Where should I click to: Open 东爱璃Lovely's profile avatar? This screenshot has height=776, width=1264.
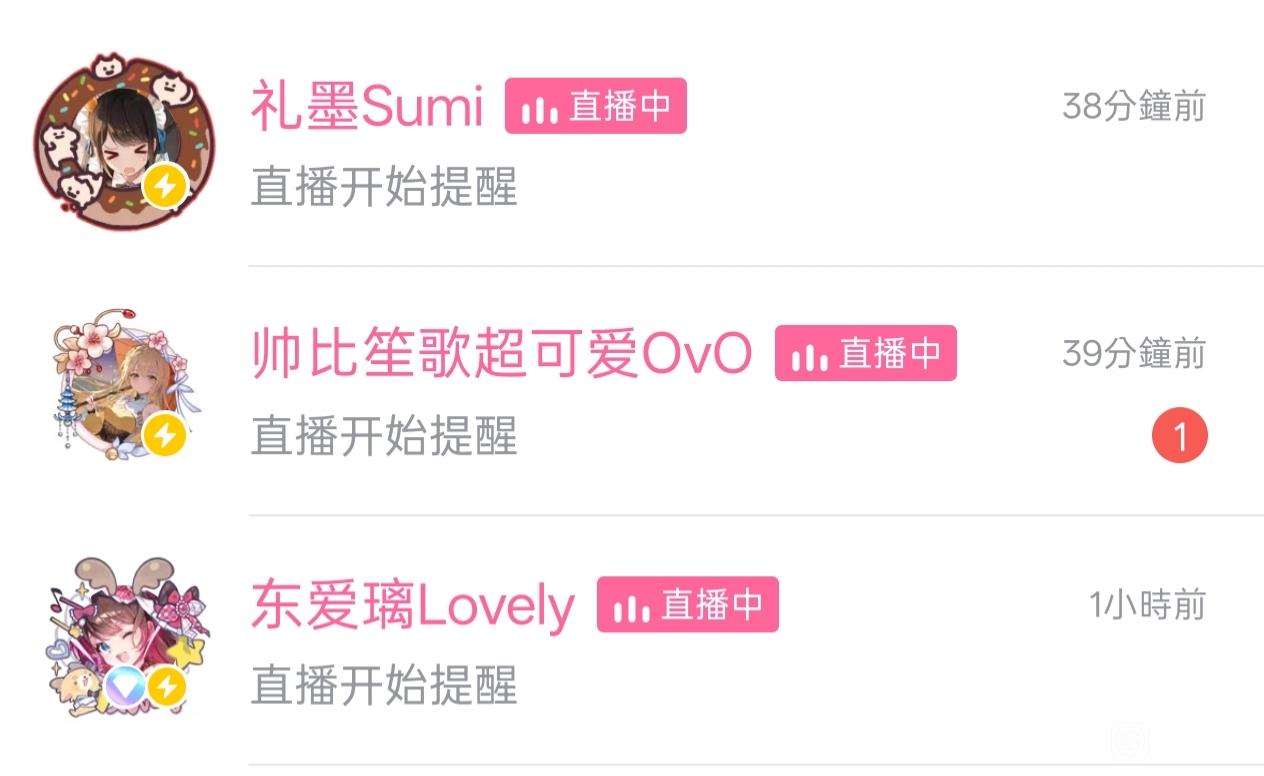click(125, 641)
